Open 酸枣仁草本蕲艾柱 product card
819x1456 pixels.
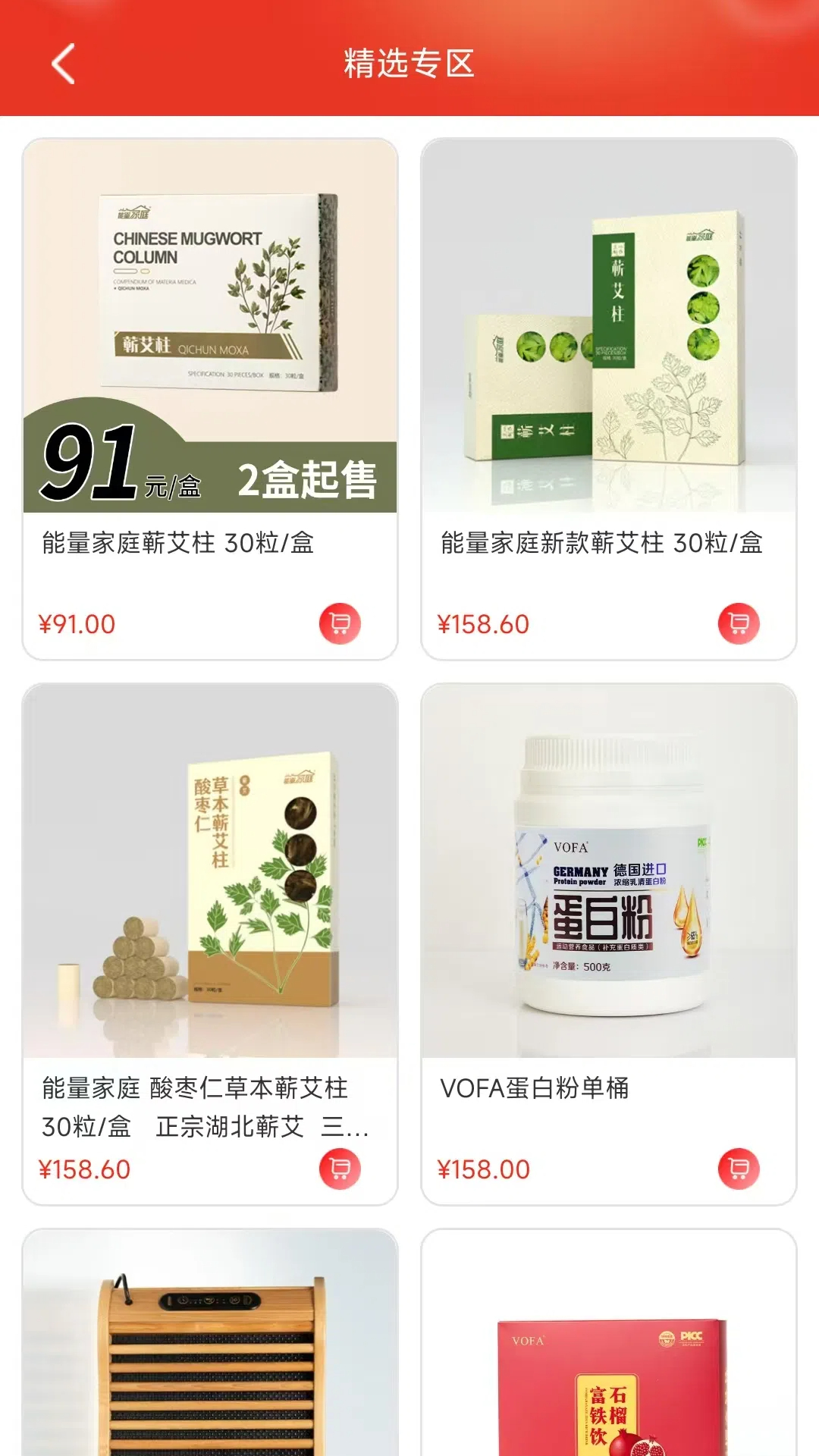point(210,872)
